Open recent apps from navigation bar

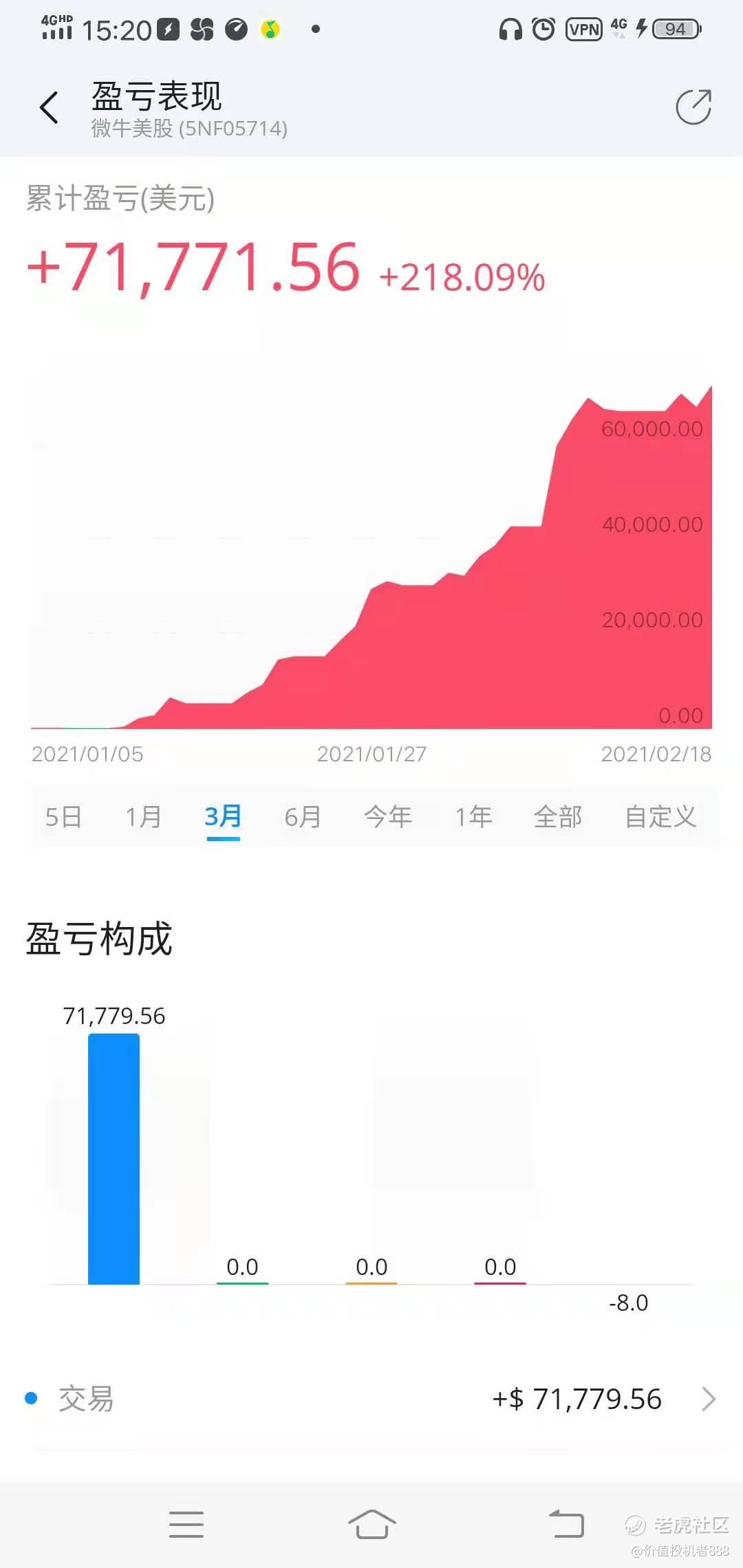tap(186, 1524)
